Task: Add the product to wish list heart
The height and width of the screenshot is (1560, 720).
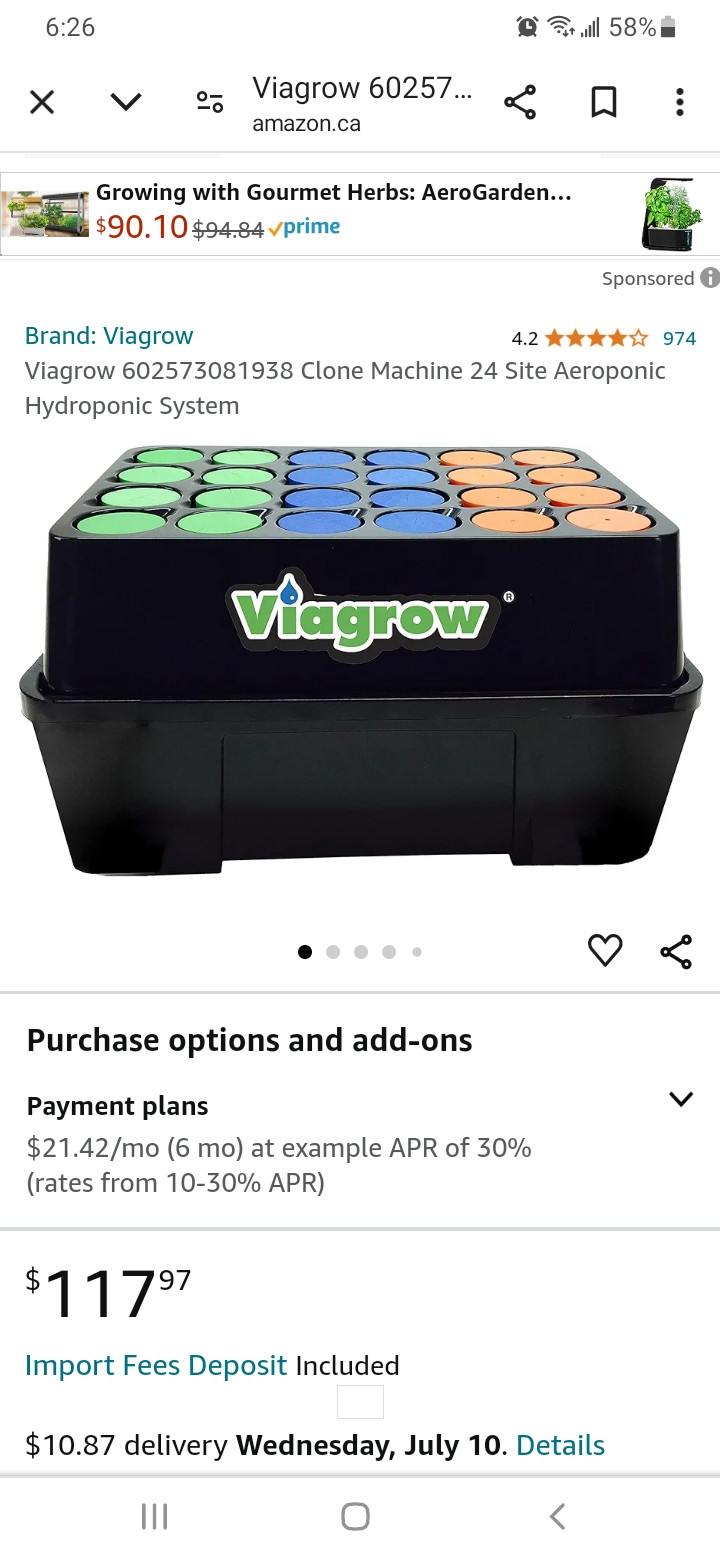Action: pyautogui.click(x=605, y=950)
